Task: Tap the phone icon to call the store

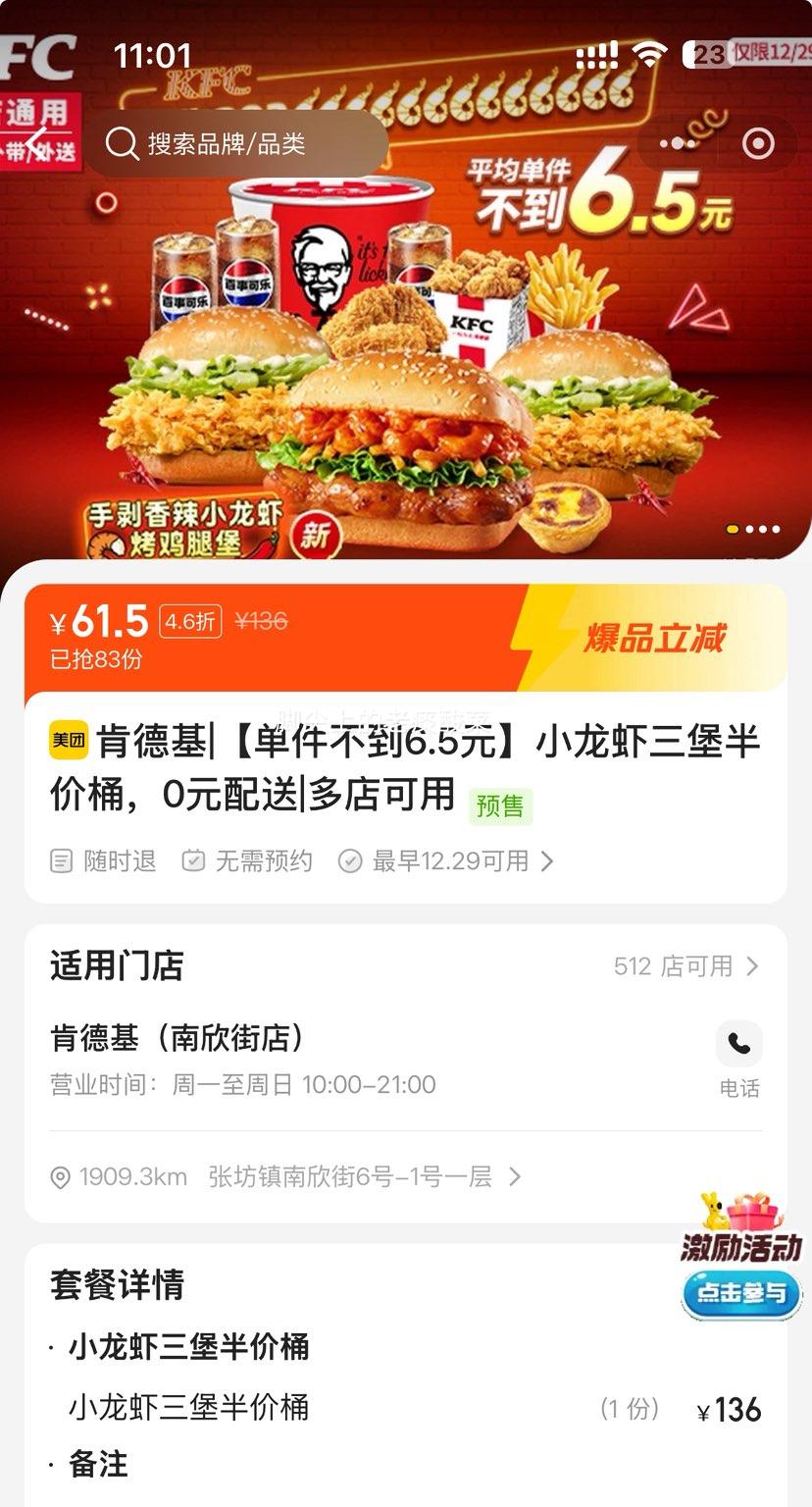Action: 738,1043
